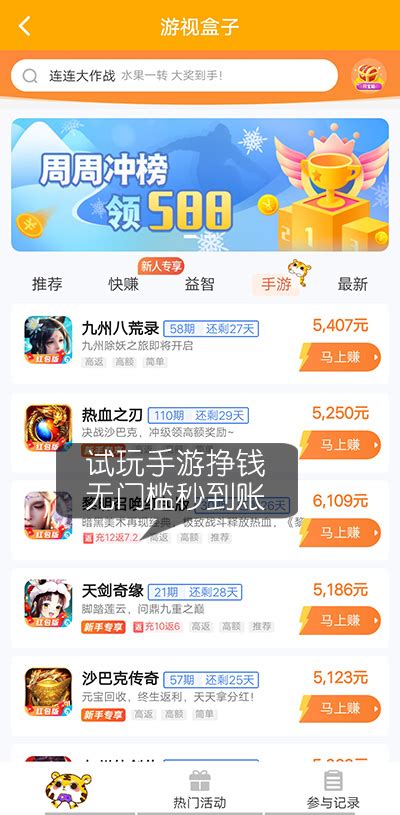Open the 沙巴克传奇 game card
This screenshot has width=400, height=815.
tap(200, 696)
